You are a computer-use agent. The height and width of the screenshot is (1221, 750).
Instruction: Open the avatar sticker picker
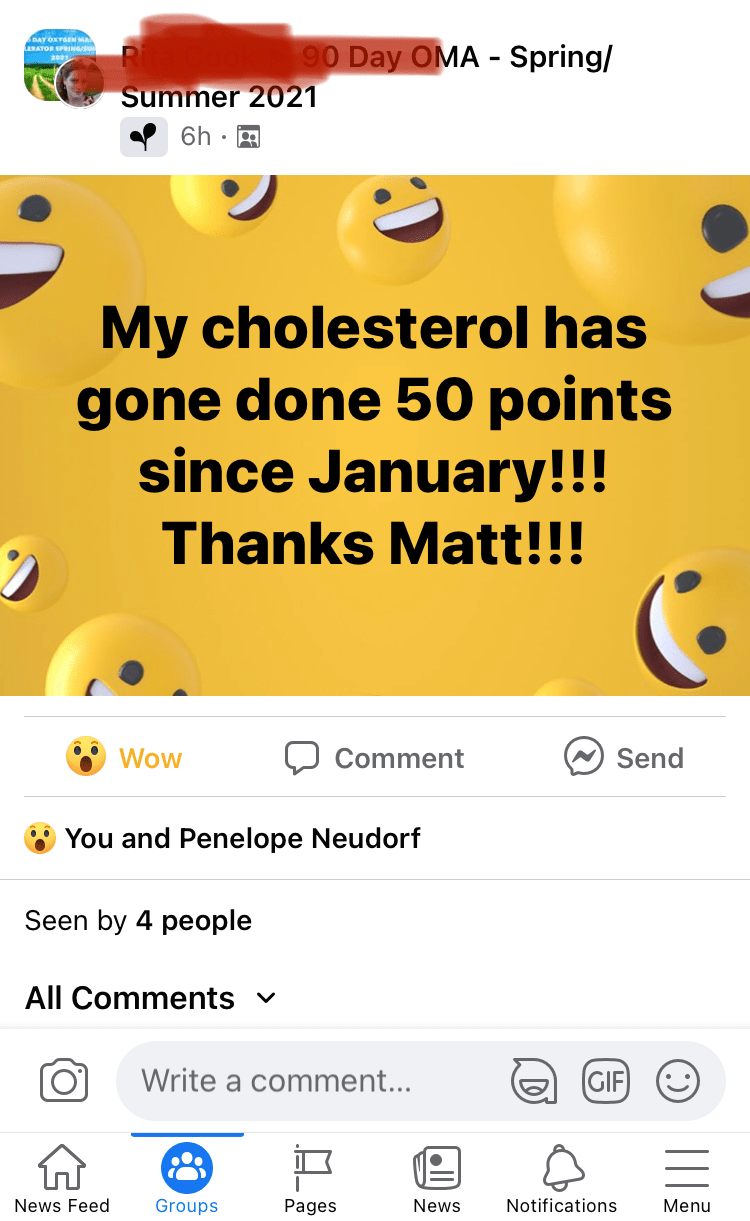tap(533, 1081)
